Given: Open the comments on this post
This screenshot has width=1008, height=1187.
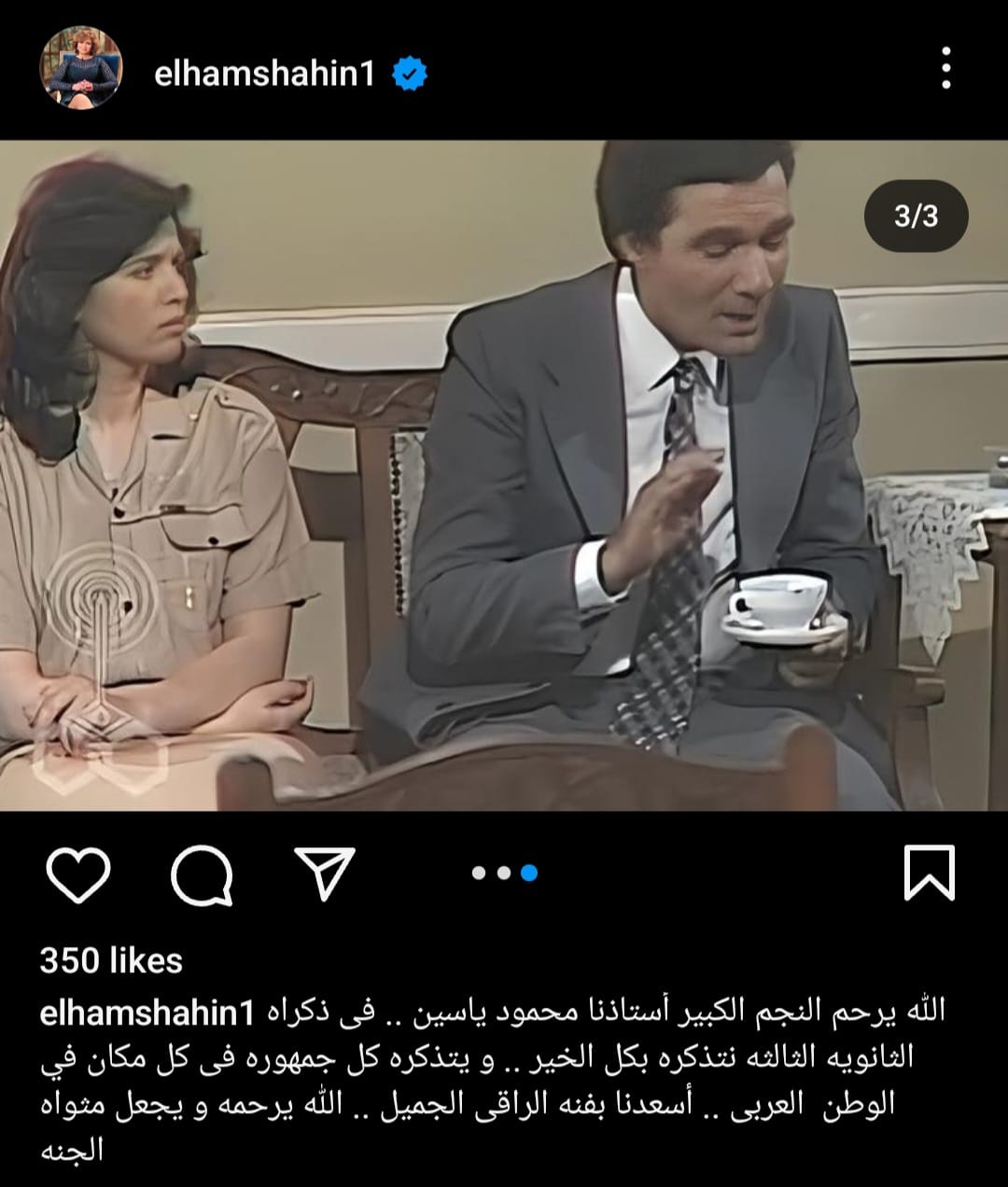Looking at the screenshot, I should click(x=202, y=874).
